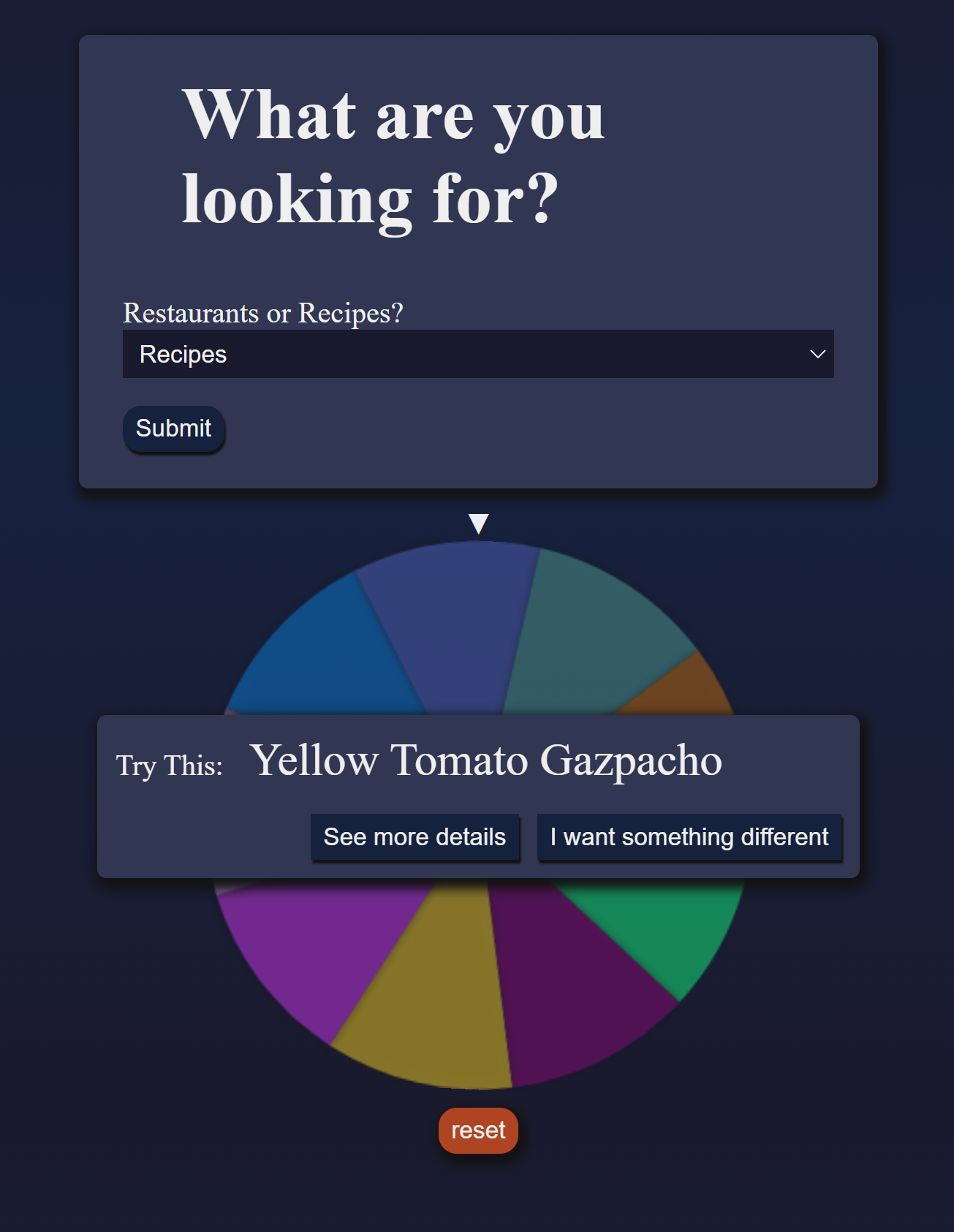Click See more details for the gazpacho
The image size is (954, 1232).
coord(415,836)
